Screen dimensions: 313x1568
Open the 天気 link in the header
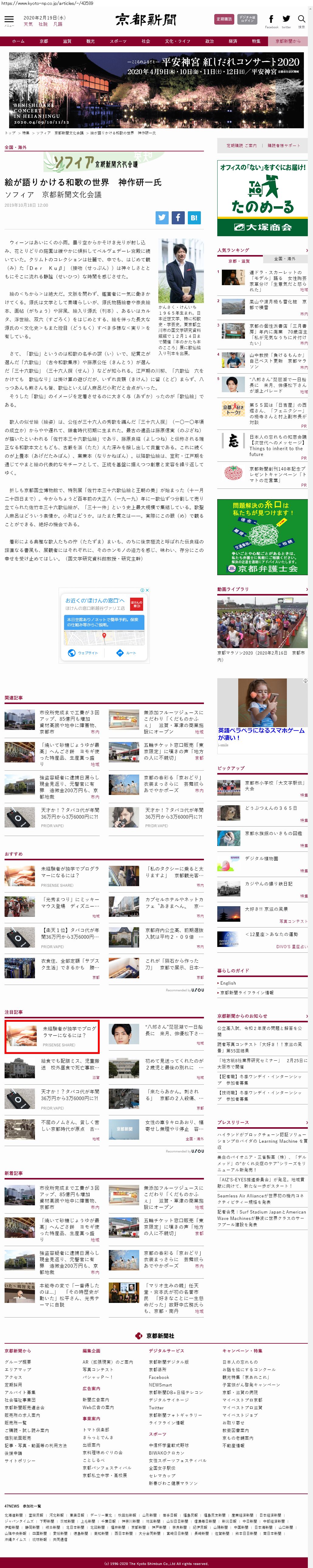point(28,24)
